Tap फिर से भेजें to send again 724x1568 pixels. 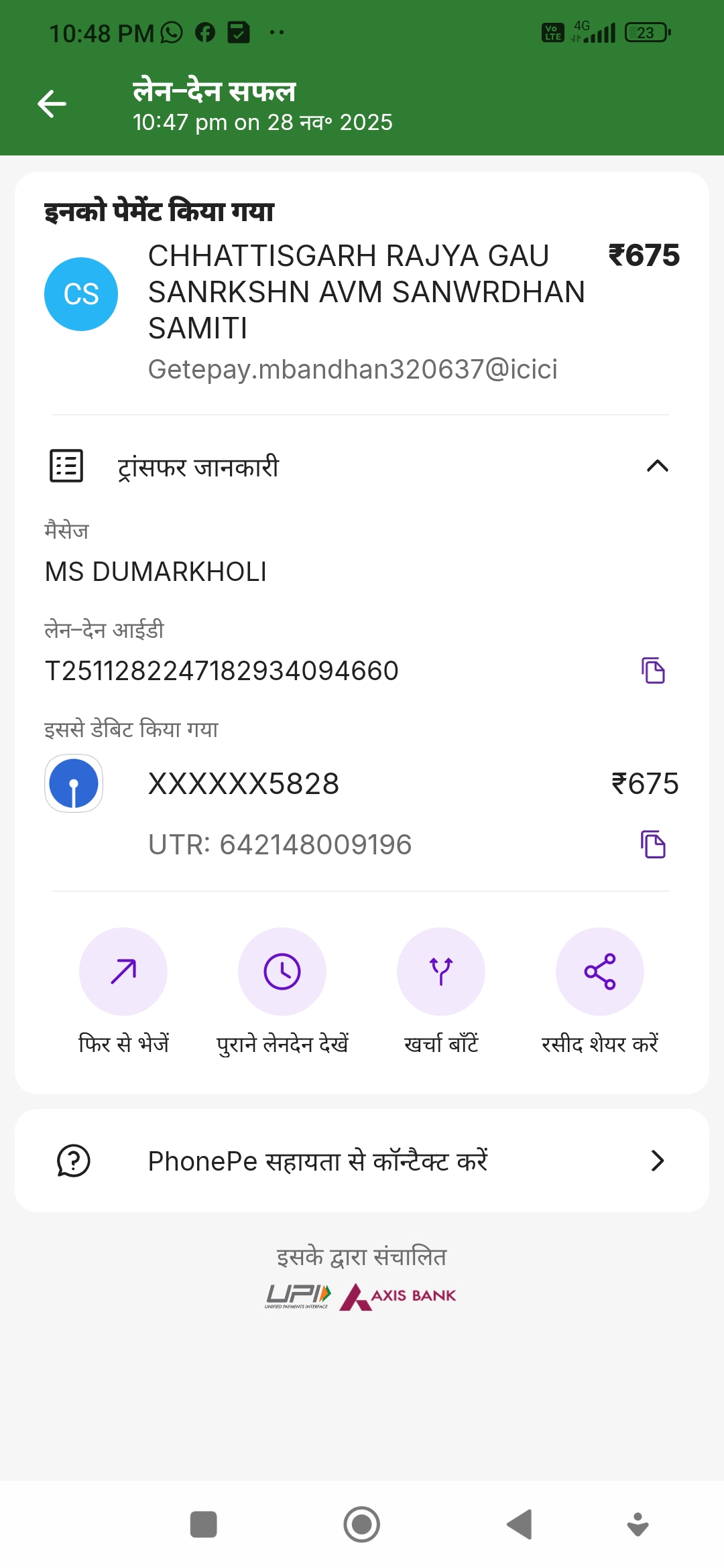tap(123, 972)
